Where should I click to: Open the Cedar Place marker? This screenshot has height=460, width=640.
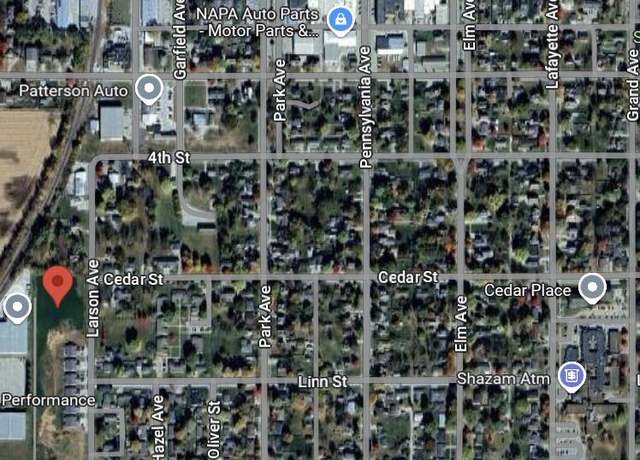pyautogui.click(x=593, y=289)
